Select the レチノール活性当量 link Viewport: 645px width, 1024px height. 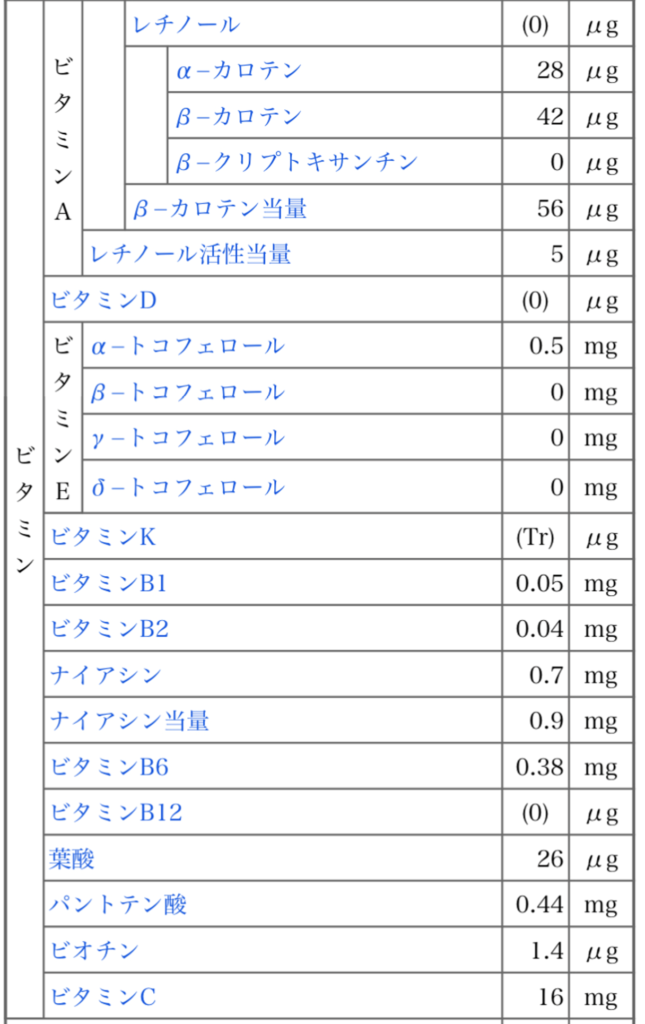pos(190,254)
